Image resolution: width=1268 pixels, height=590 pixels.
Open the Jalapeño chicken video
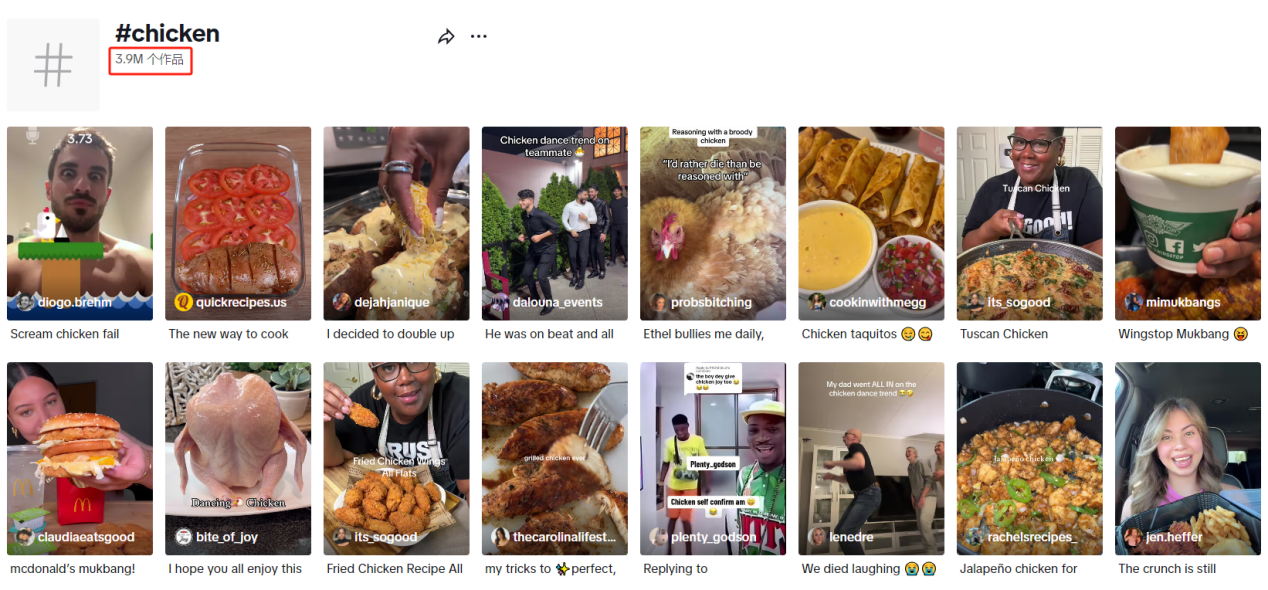1030,458
